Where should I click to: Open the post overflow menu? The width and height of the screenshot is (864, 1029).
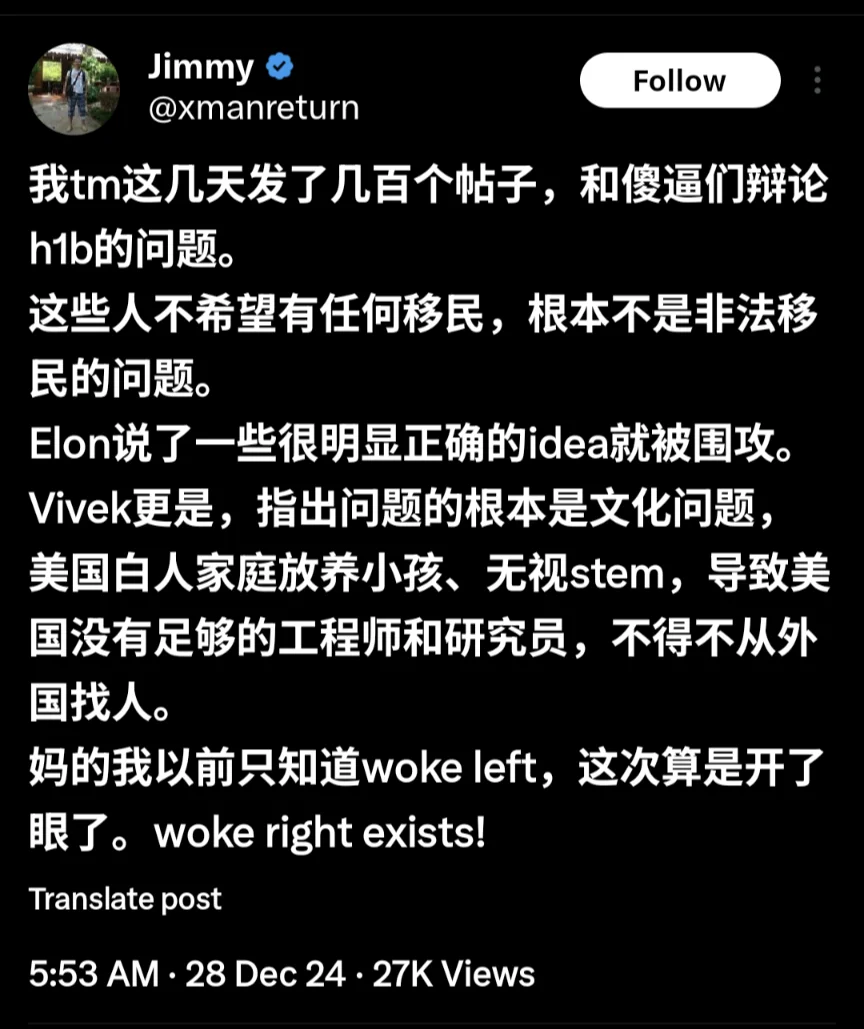click(817, 81)
